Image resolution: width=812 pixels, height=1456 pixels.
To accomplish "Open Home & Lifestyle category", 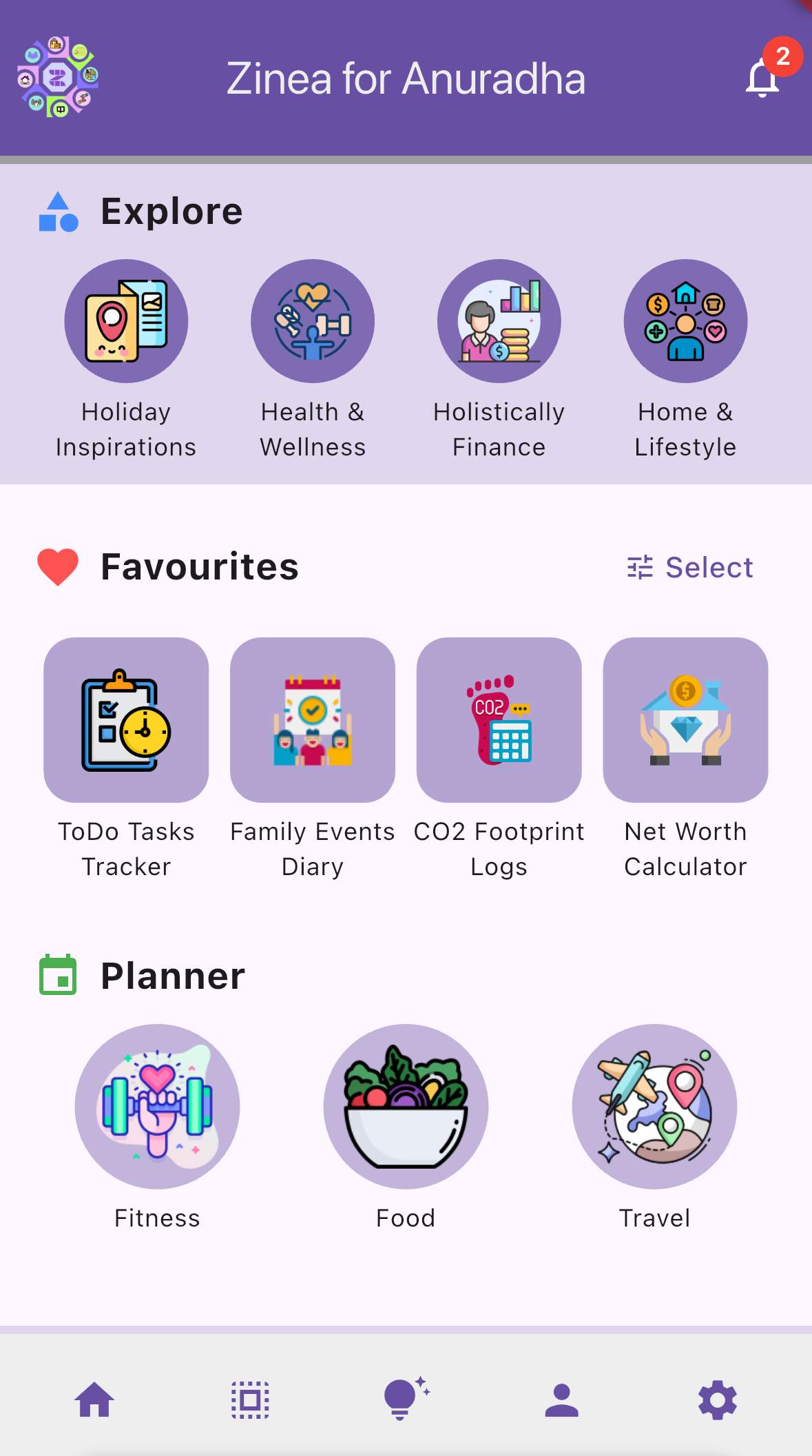I will 685,321.
